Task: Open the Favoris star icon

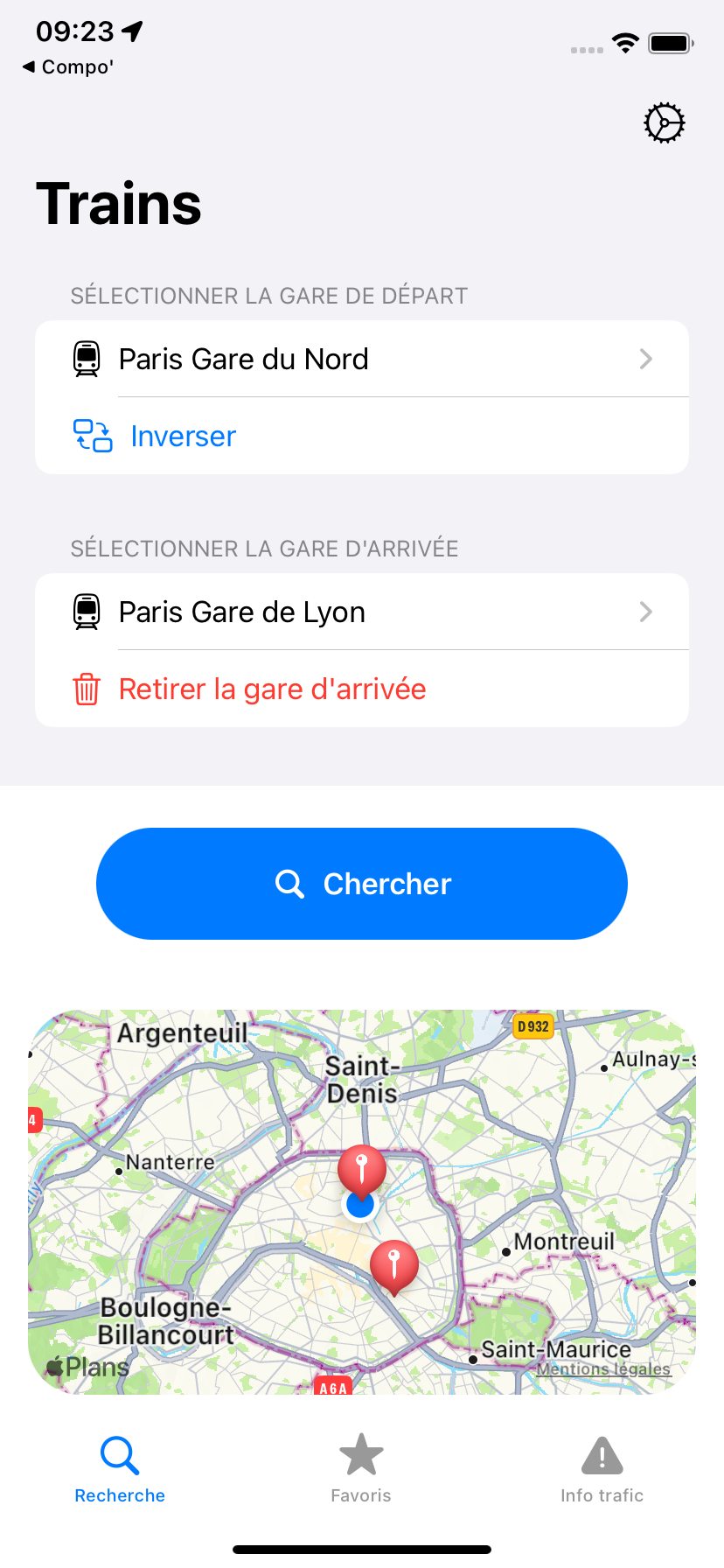Action: tap(361, 1454)
